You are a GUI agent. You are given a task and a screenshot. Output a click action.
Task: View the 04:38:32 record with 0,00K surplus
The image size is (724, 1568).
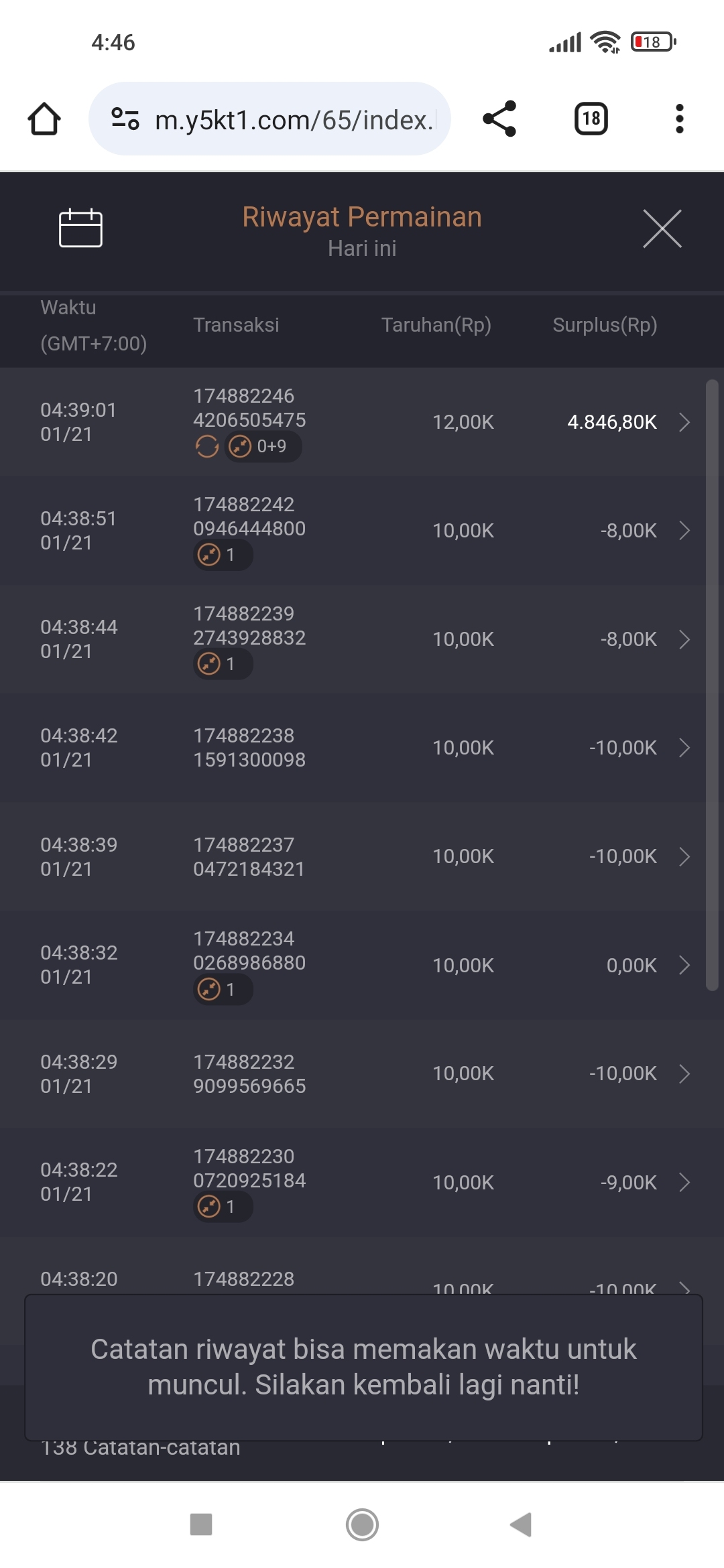point(684,965)
